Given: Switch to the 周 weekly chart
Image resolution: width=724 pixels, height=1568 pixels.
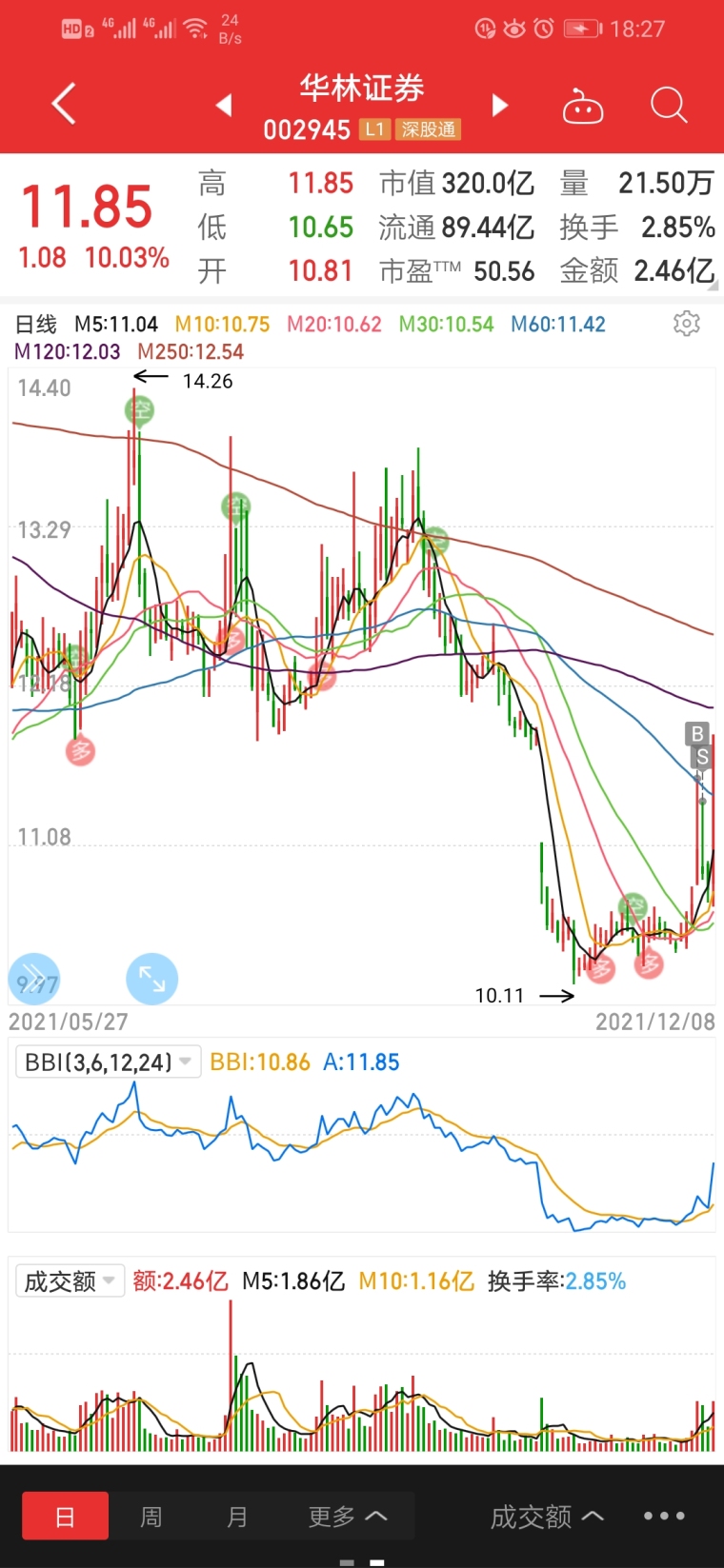Looking at the screenshot, I should [151, 1516].
